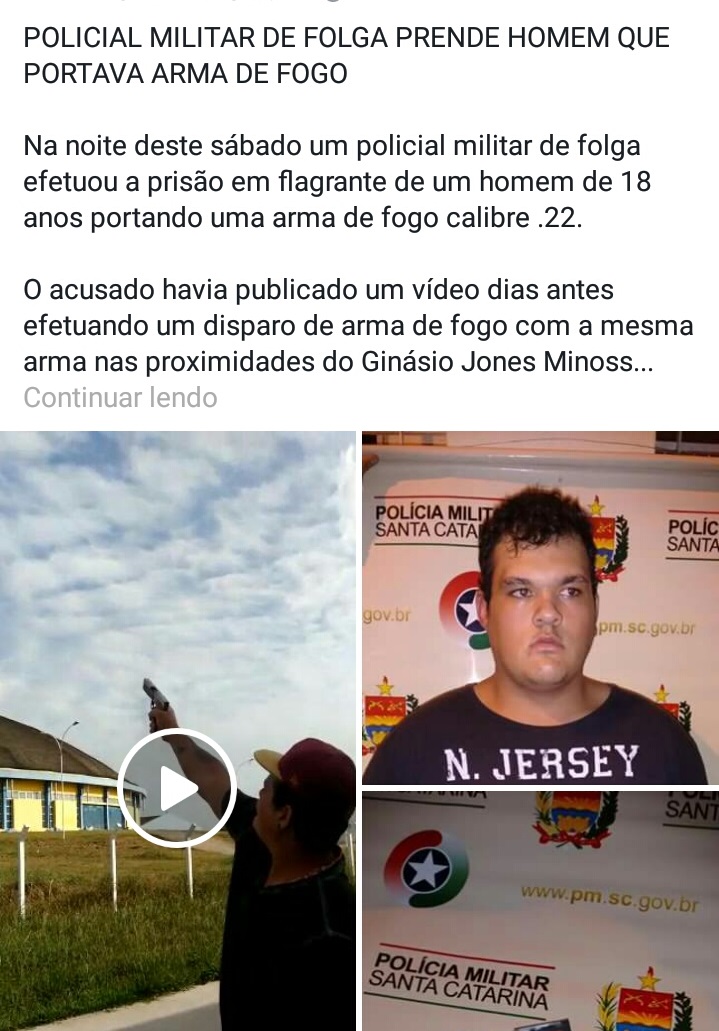Screen dimensions: 719x1031
Task: Expand the post with Continuar lendo
Action: (120, 397)
